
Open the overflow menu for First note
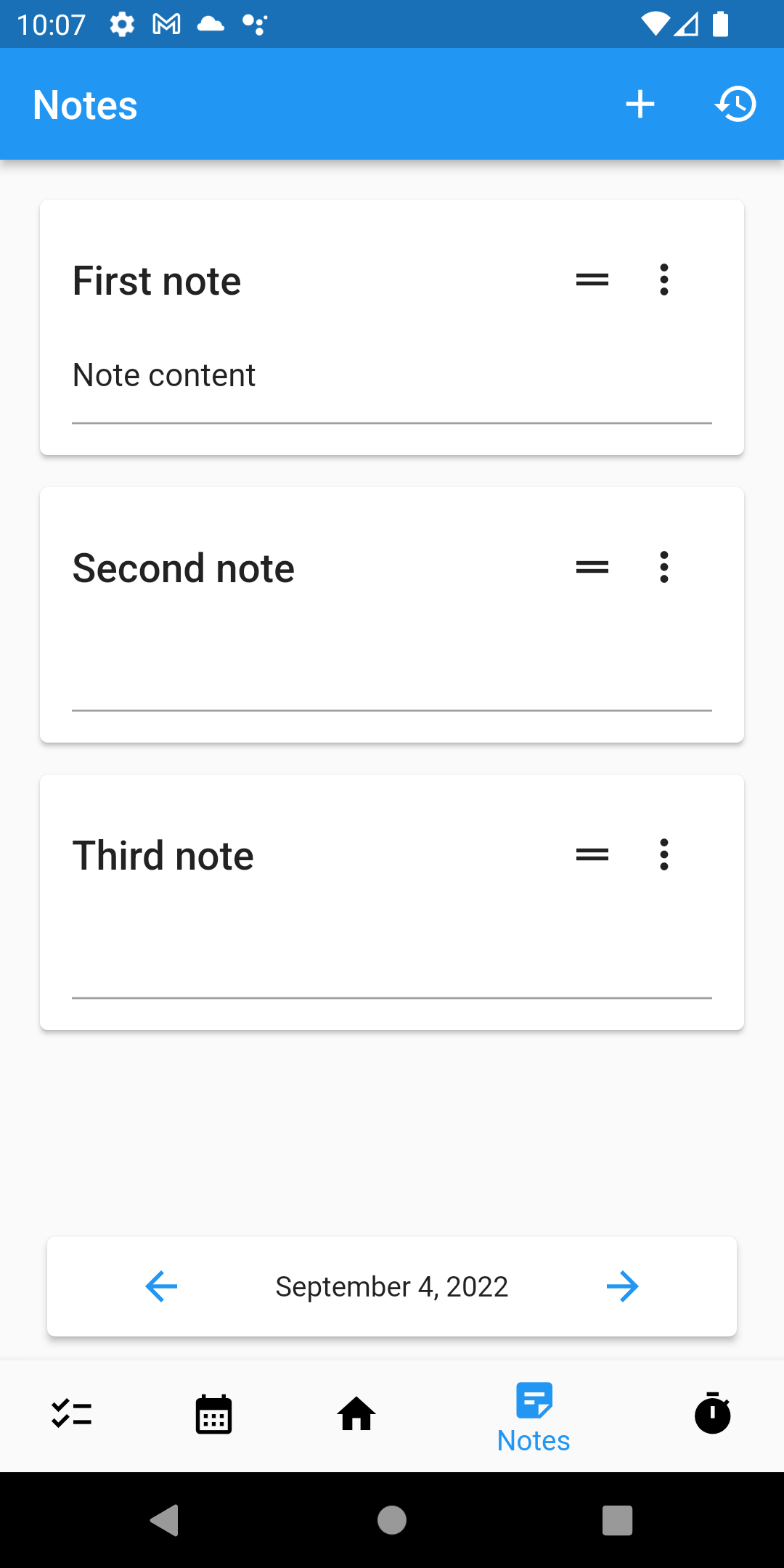663,280
